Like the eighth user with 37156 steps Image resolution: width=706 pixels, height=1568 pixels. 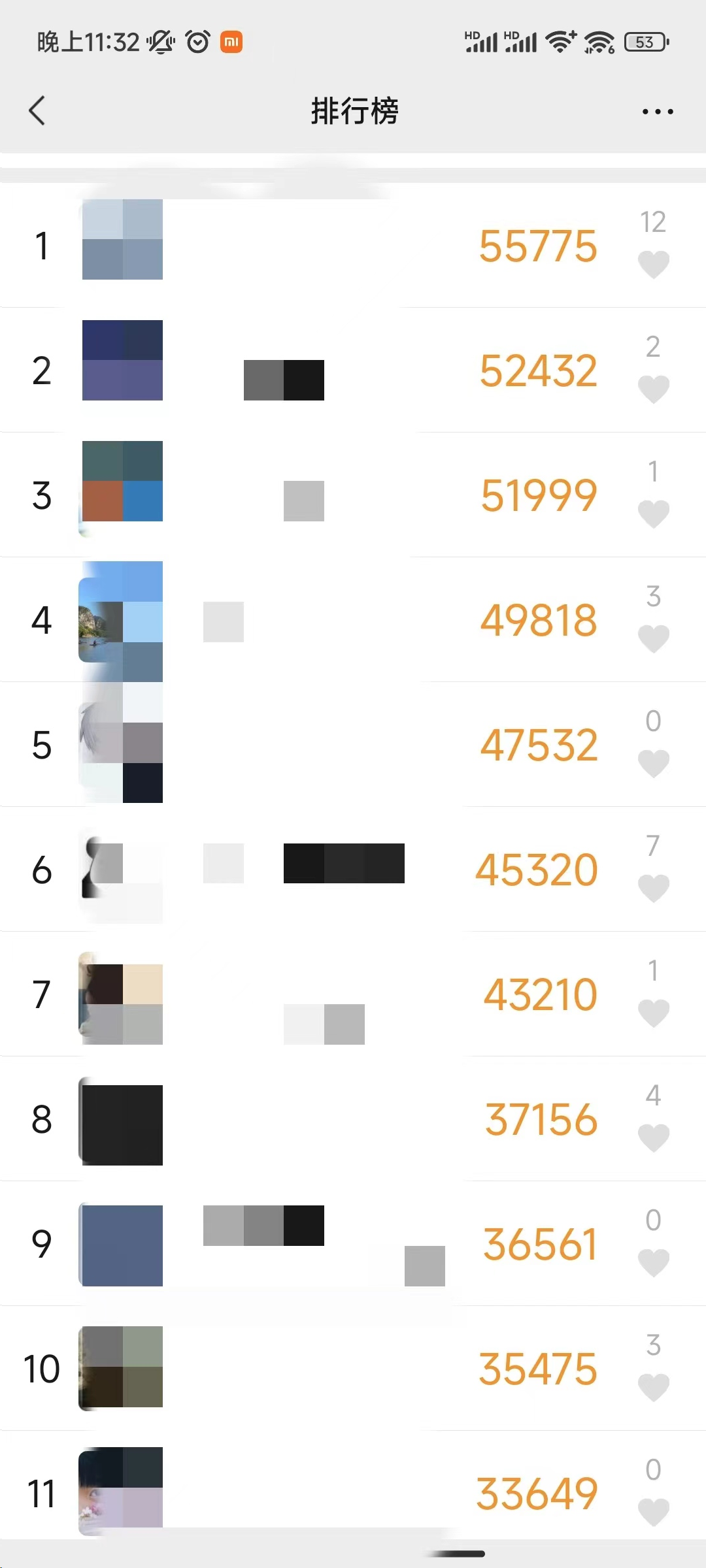pyautogui.click(x=654, y=1137)
